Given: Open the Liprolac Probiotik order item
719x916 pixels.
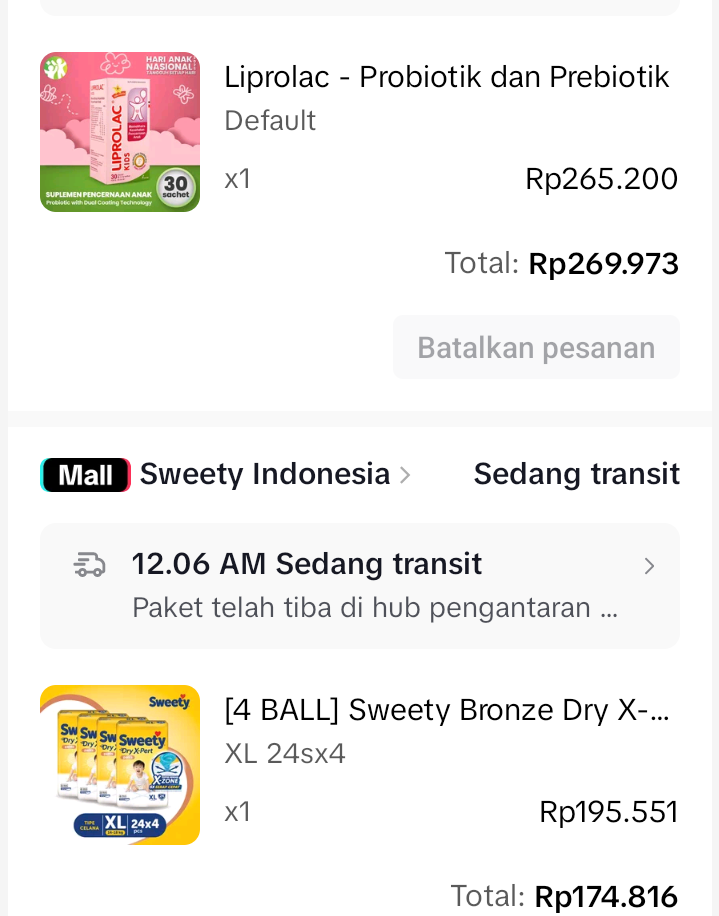Looking at the screenshot, I should pyautogui.click(x=446, y=77).
